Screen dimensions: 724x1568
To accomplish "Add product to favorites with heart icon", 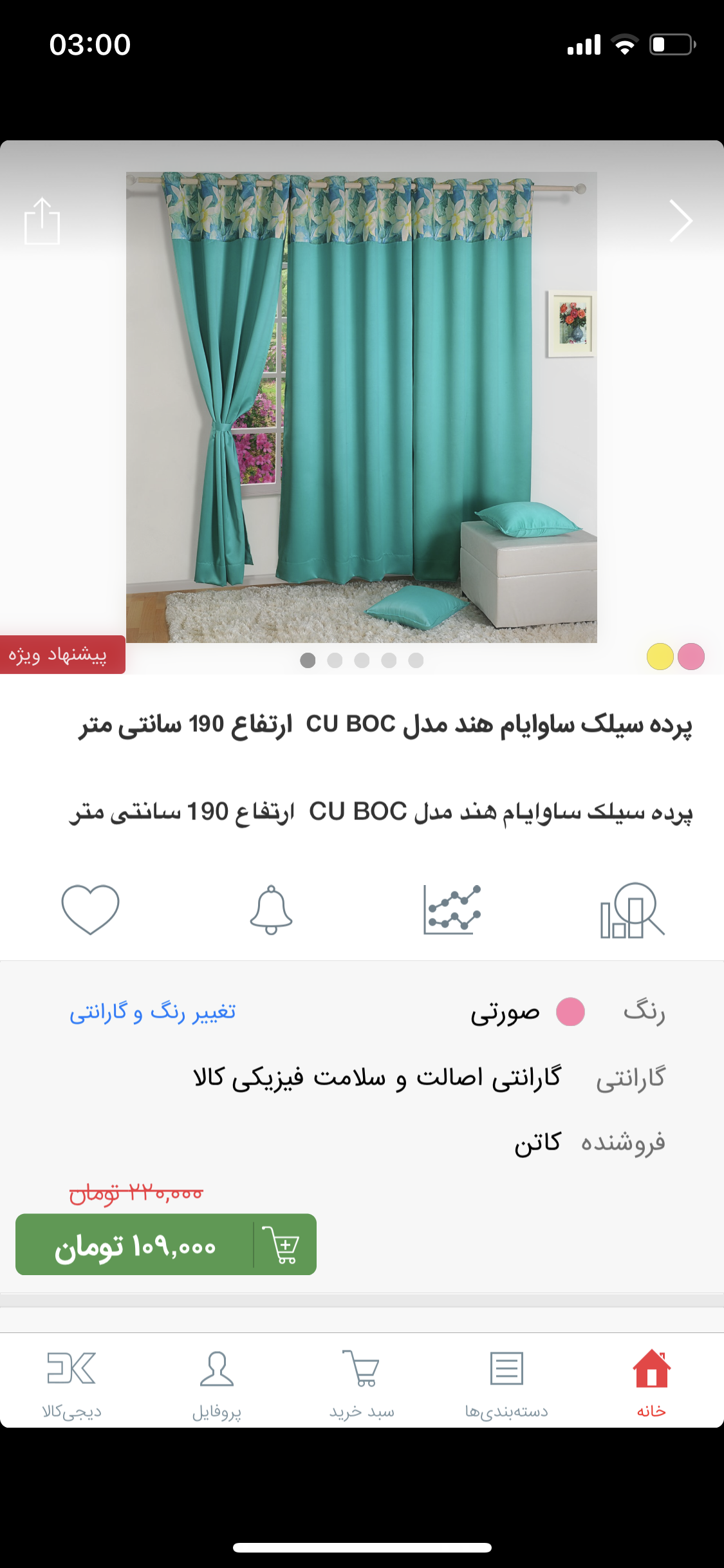I will [90, 909].
